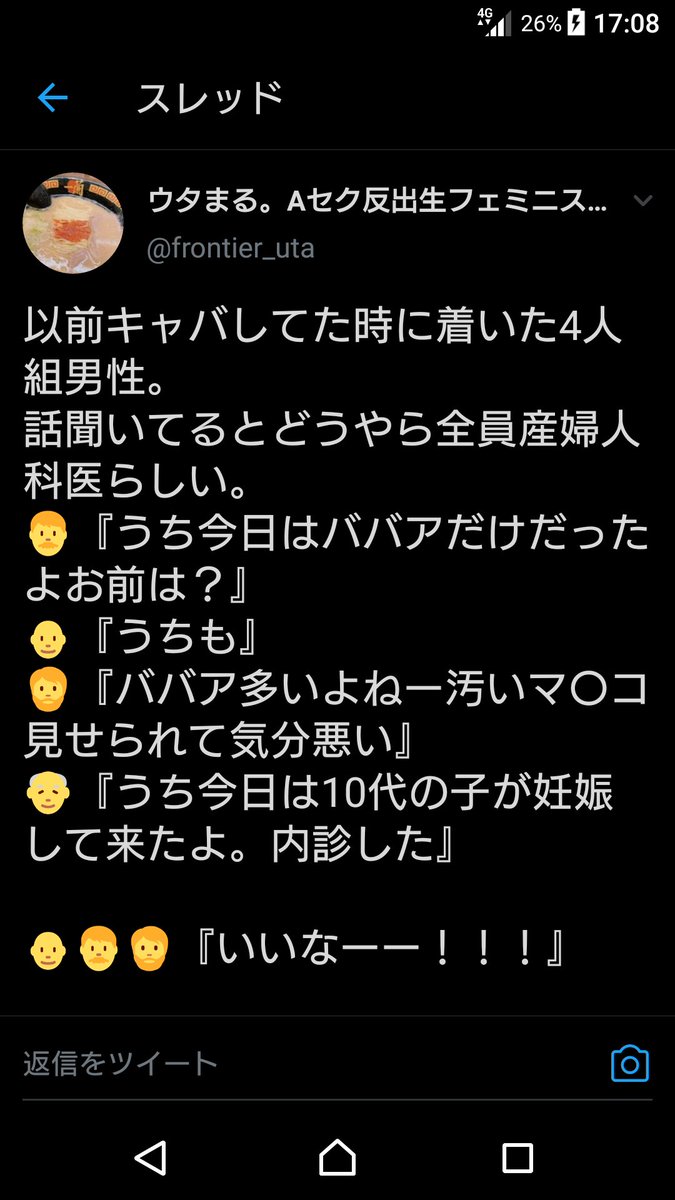Image resolution: width=675 pixels, height=1200 pixels.
Task: Expand tweet options dropdown arrow
Action: (x=643, y=202)
